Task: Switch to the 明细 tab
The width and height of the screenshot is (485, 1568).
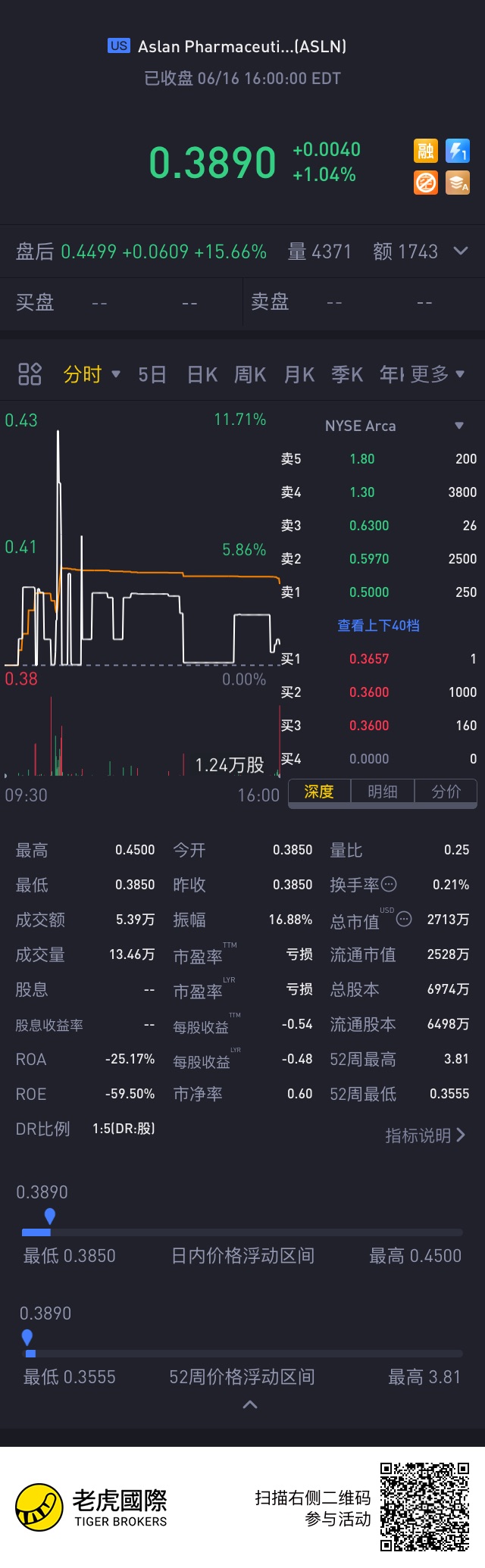Action: [x=383, y=792]
